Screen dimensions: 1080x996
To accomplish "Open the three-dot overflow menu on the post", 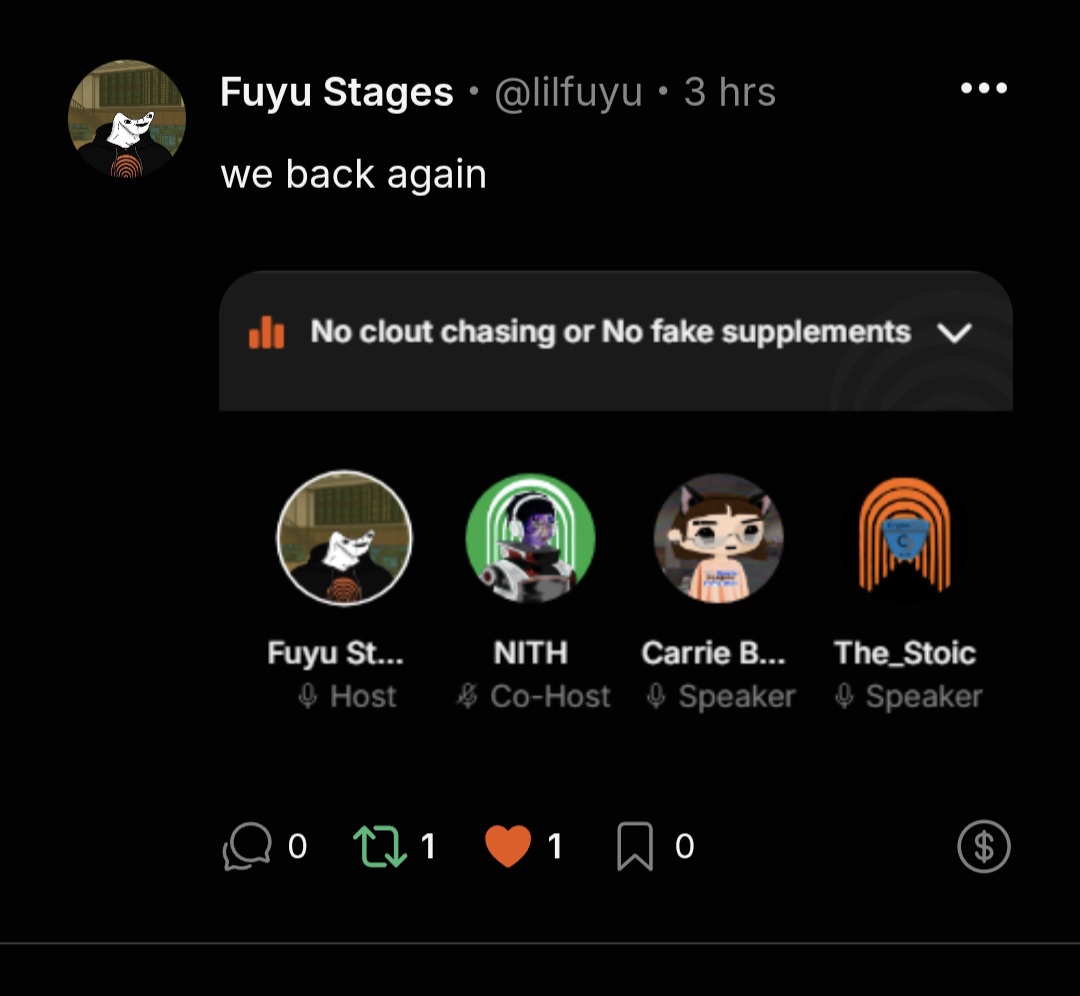I will pos(983,89).
